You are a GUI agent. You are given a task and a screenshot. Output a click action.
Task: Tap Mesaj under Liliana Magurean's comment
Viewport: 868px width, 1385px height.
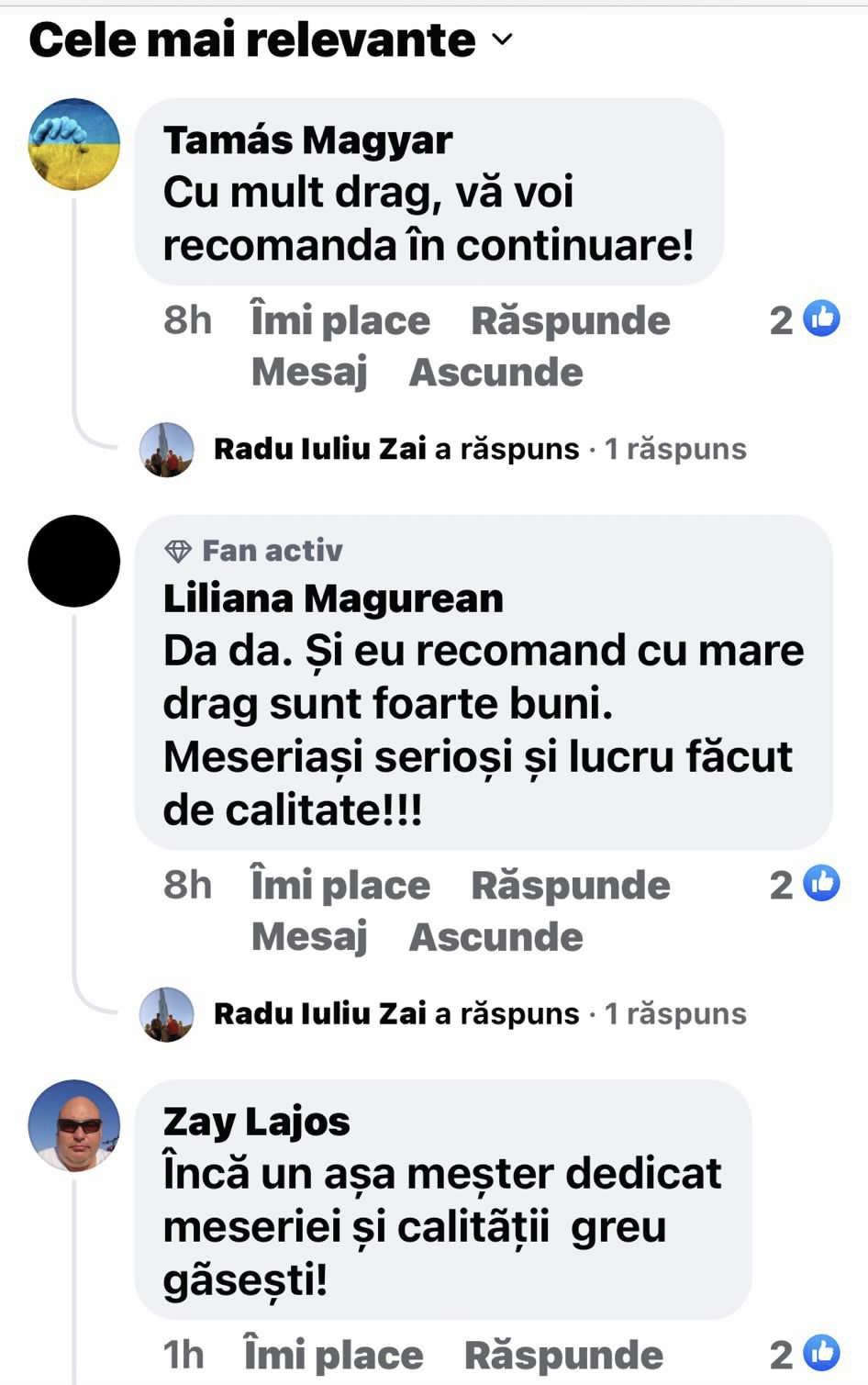(x=309, y=937)
